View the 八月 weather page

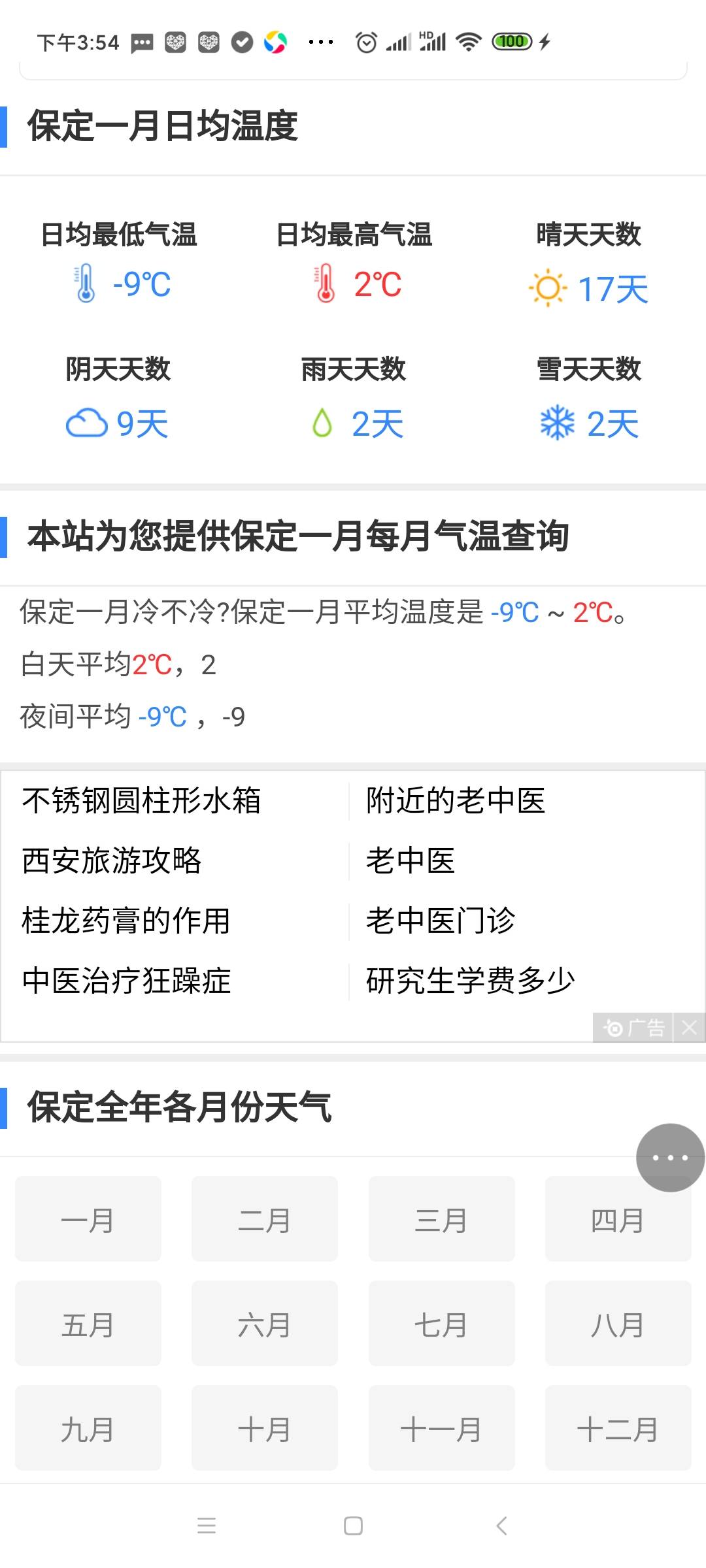tap(618, 1324)
